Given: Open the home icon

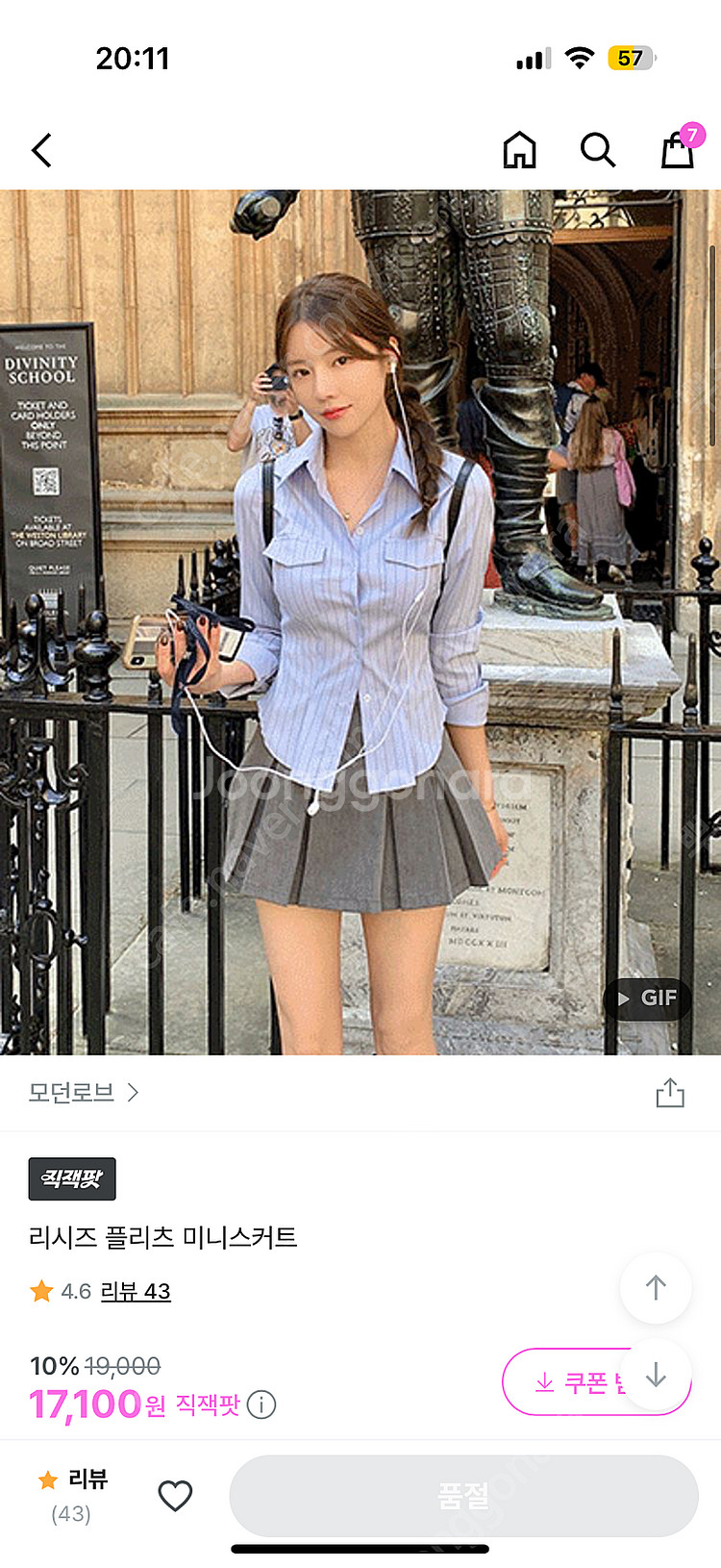Looking at the screenshot, I should point(519,150).
